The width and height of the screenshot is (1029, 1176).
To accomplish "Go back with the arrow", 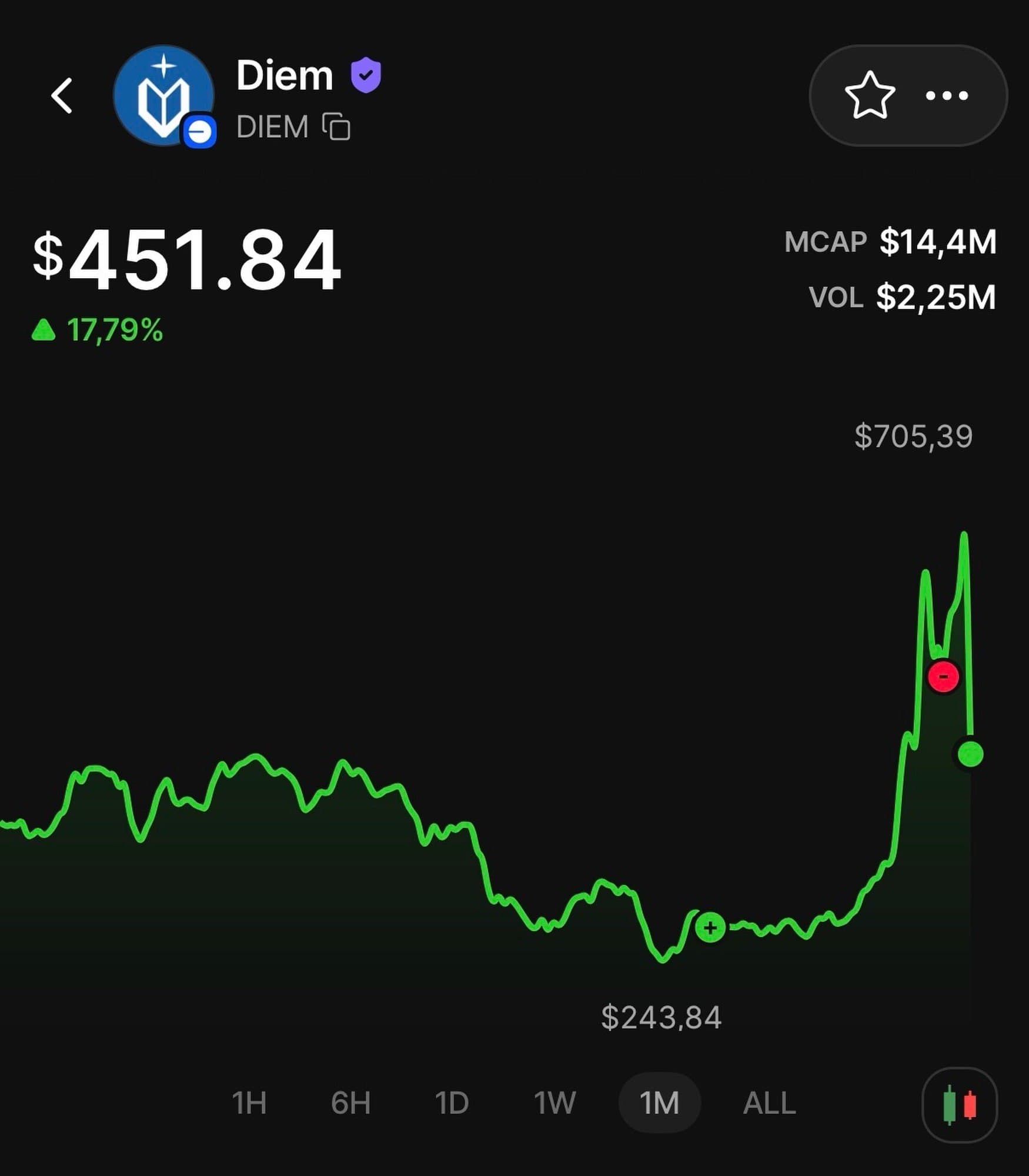I will click(x=62, y=96).
